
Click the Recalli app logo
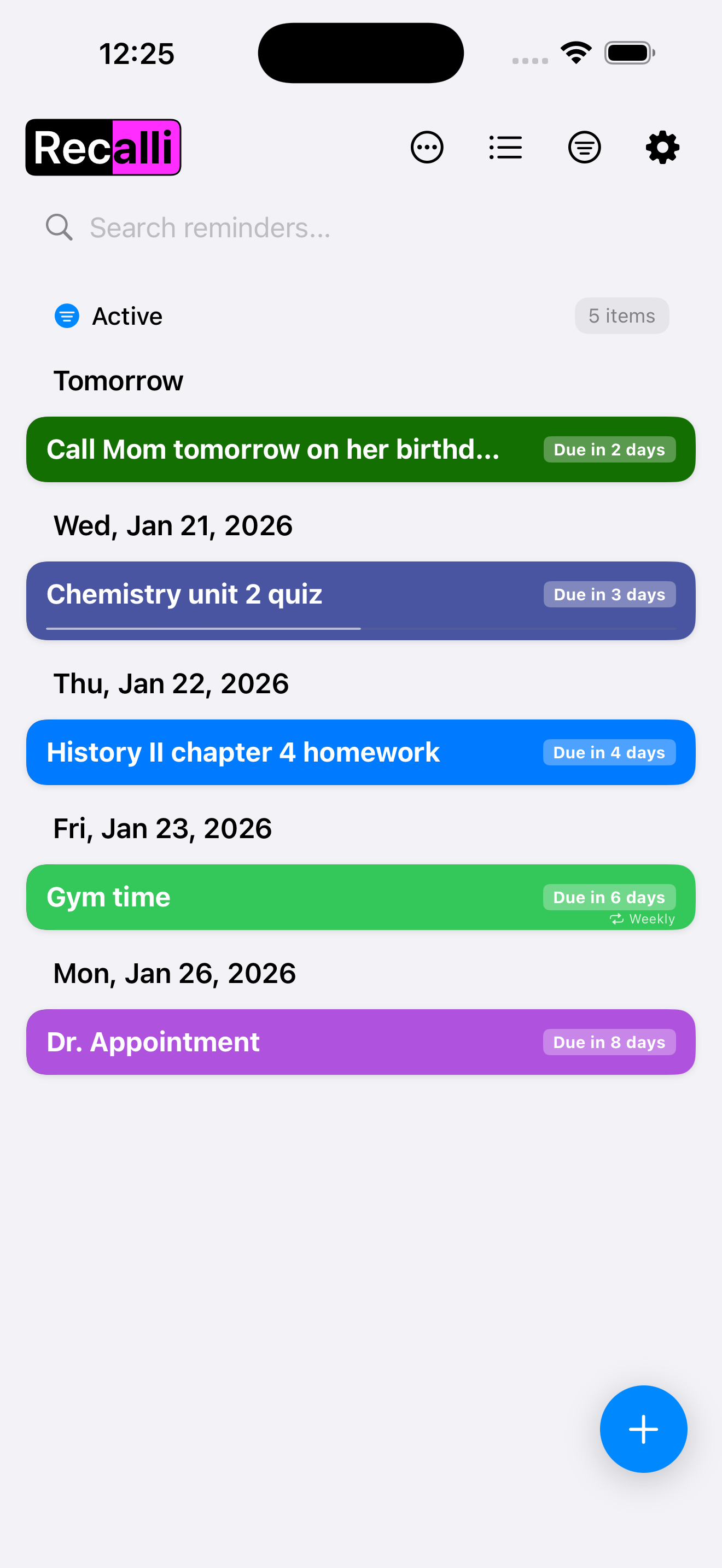click(x=103, y=147)
